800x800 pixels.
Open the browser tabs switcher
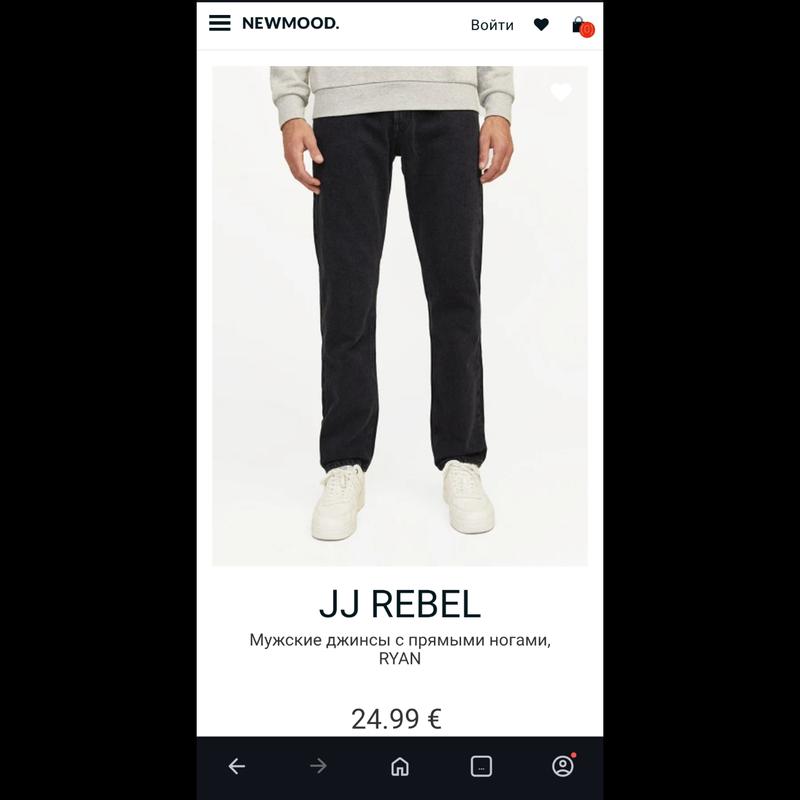click(481, 766)
